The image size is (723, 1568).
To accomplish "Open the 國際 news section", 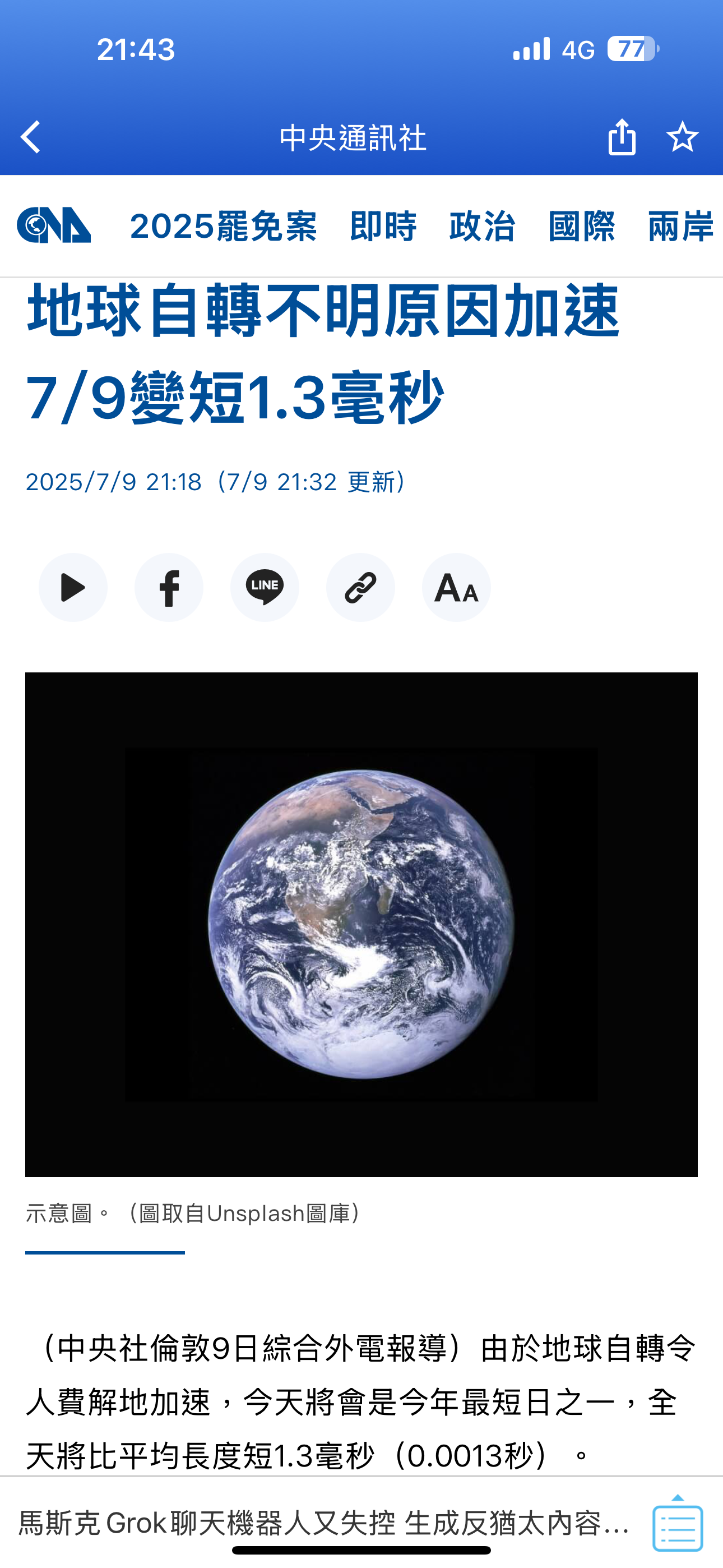I will coord(581,226).
